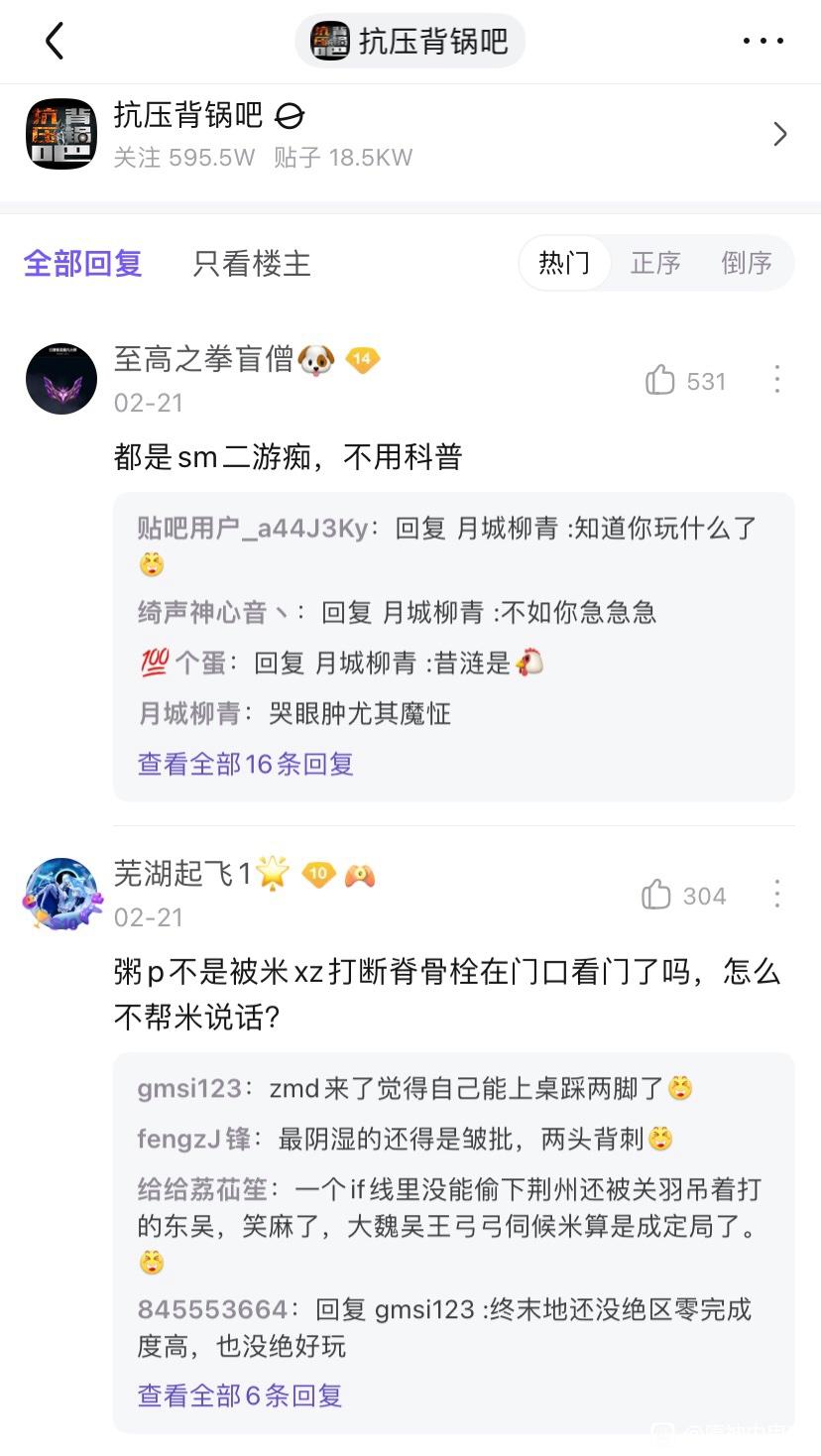Like 芜湖起飞1's comment

point(656,896)
